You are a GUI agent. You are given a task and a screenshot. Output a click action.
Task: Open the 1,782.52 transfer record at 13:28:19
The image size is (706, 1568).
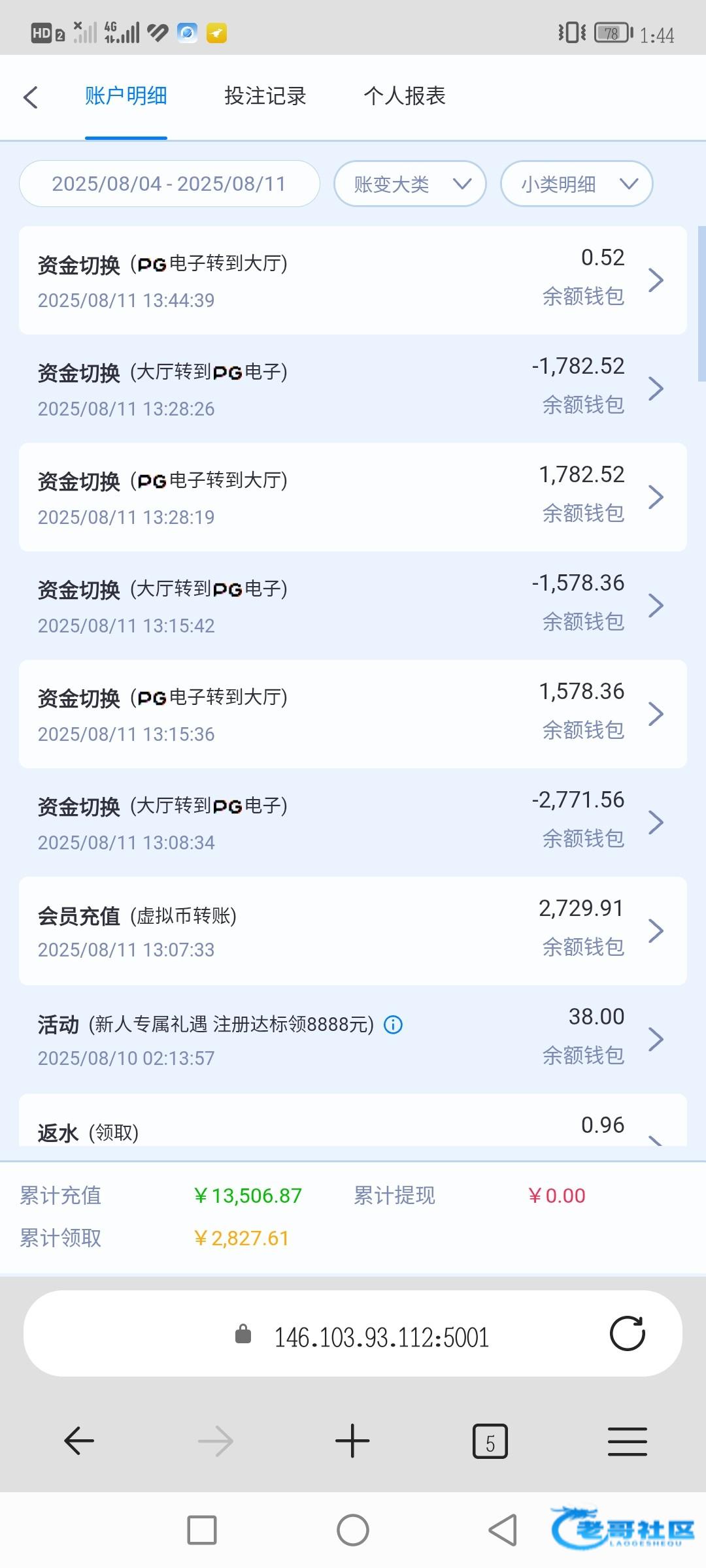coord(353,497)
